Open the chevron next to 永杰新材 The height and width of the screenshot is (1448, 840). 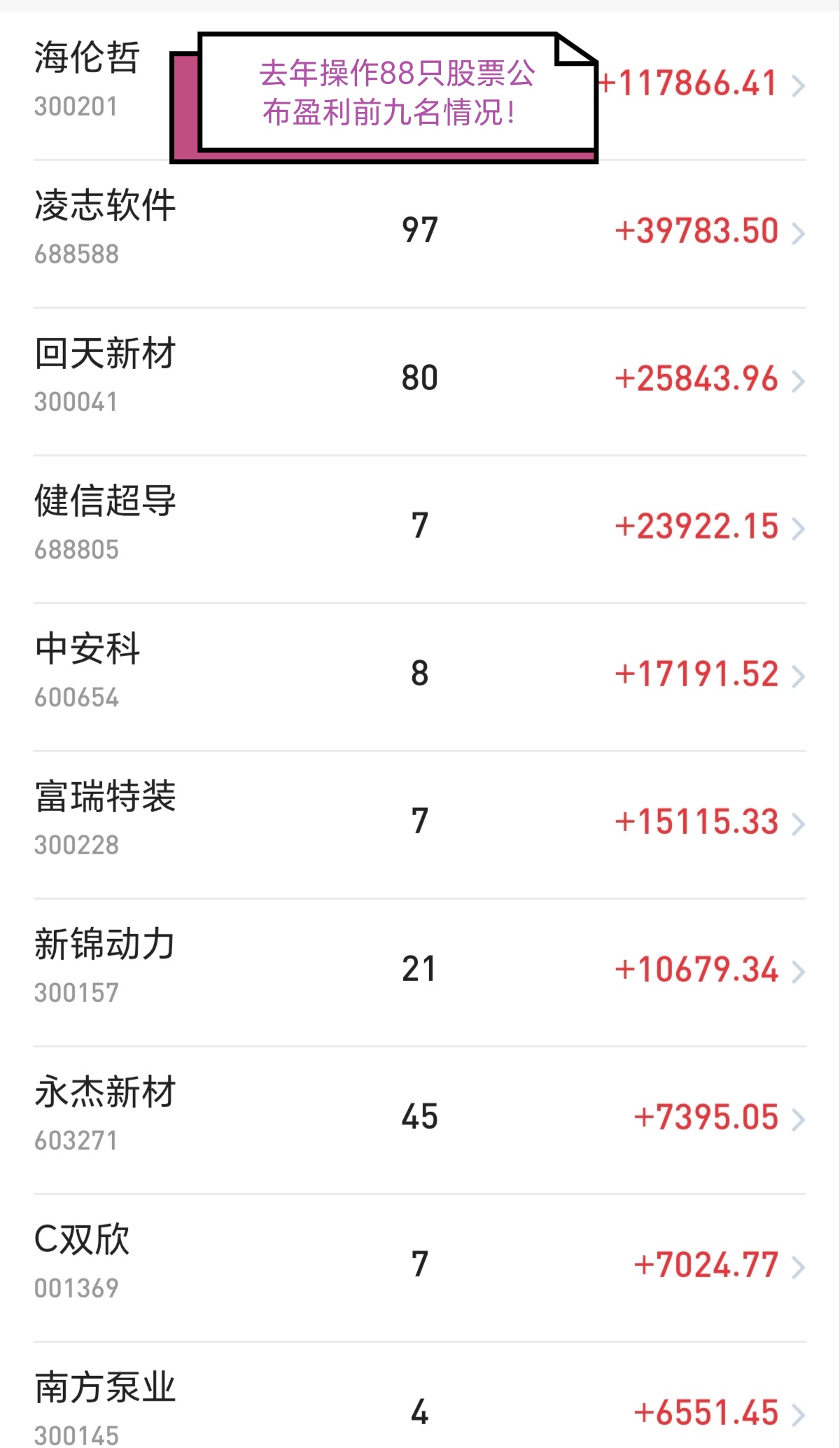click(800, 1119)
